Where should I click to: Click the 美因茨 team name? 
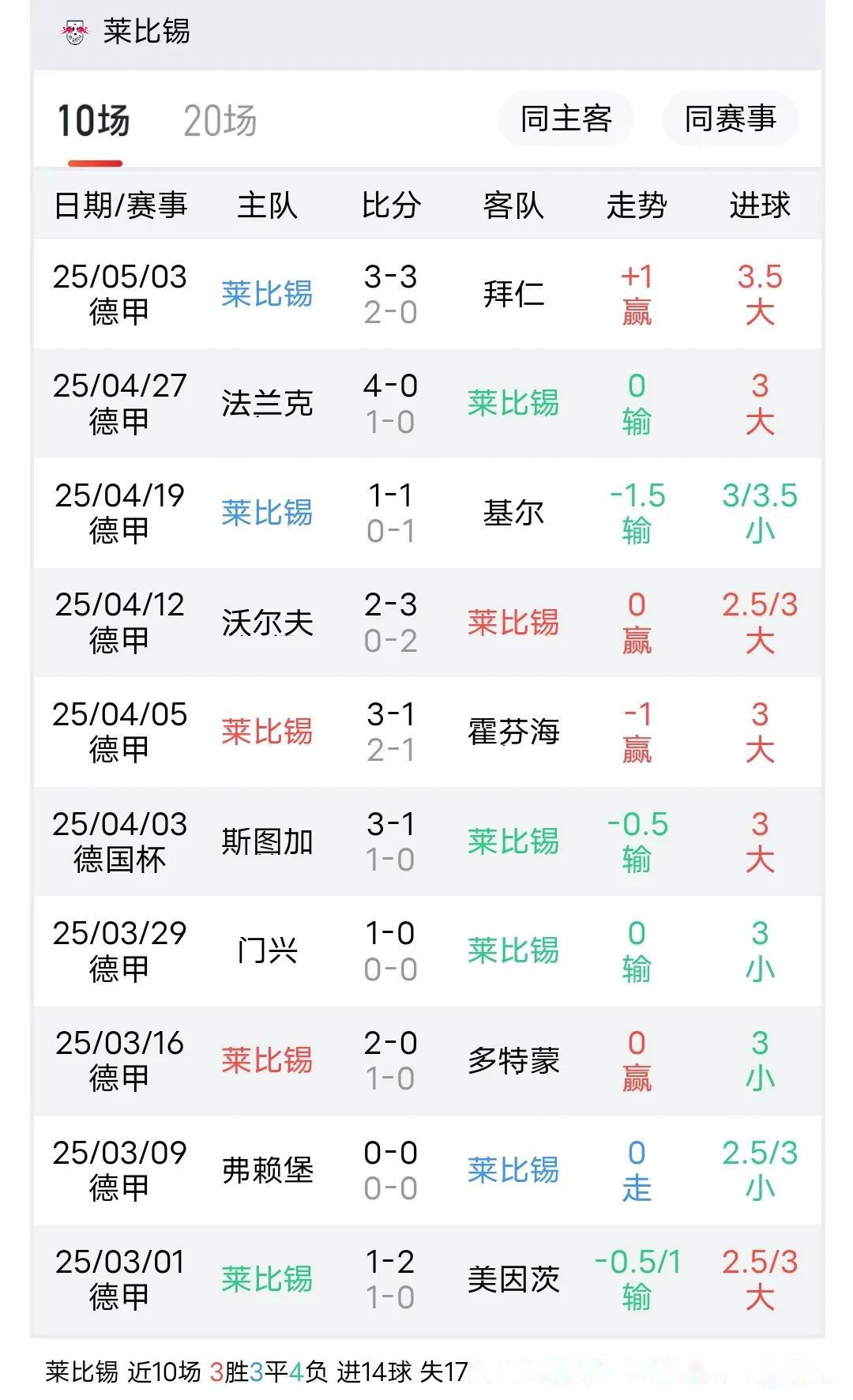tap(513, 1280)
